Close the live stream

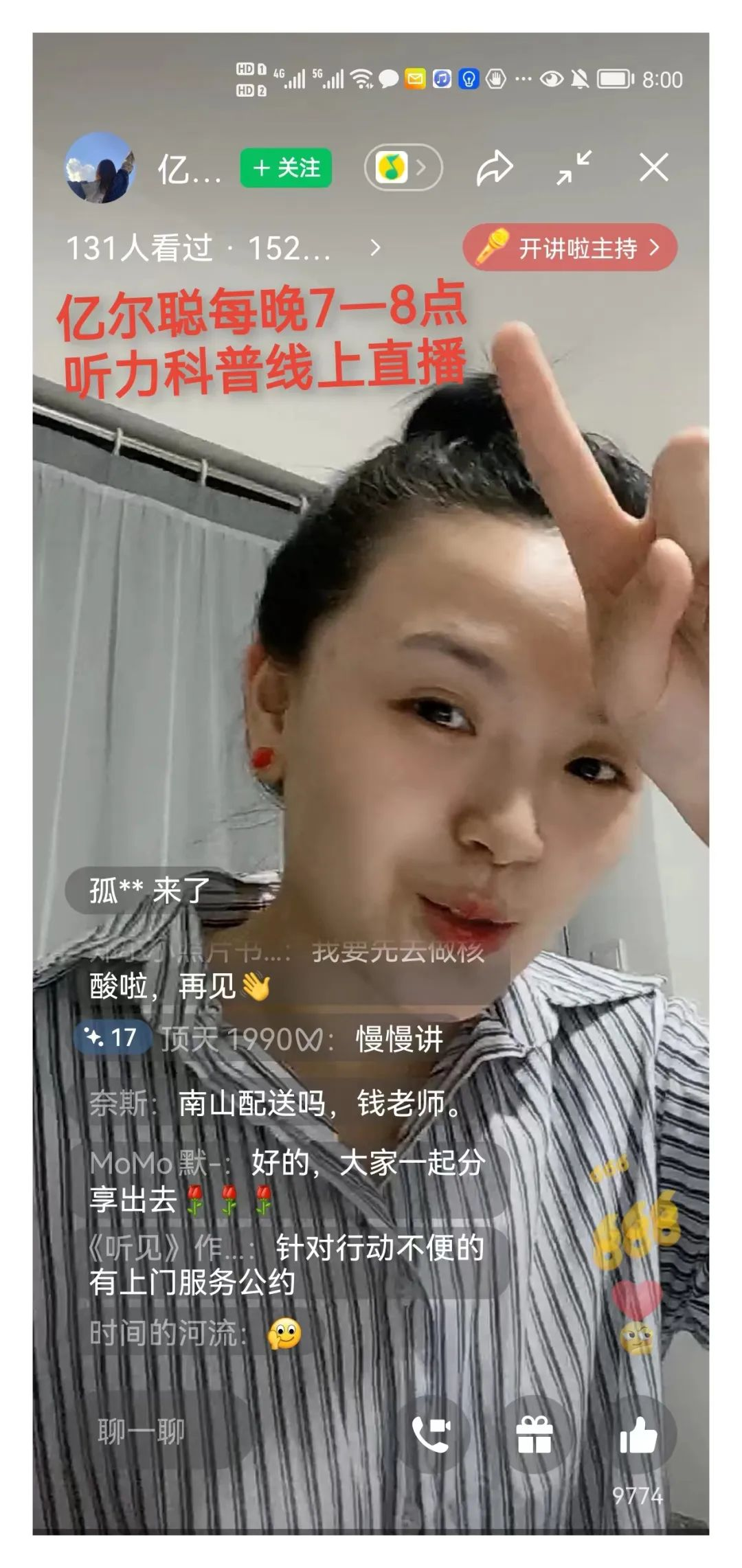coord(653,168)
